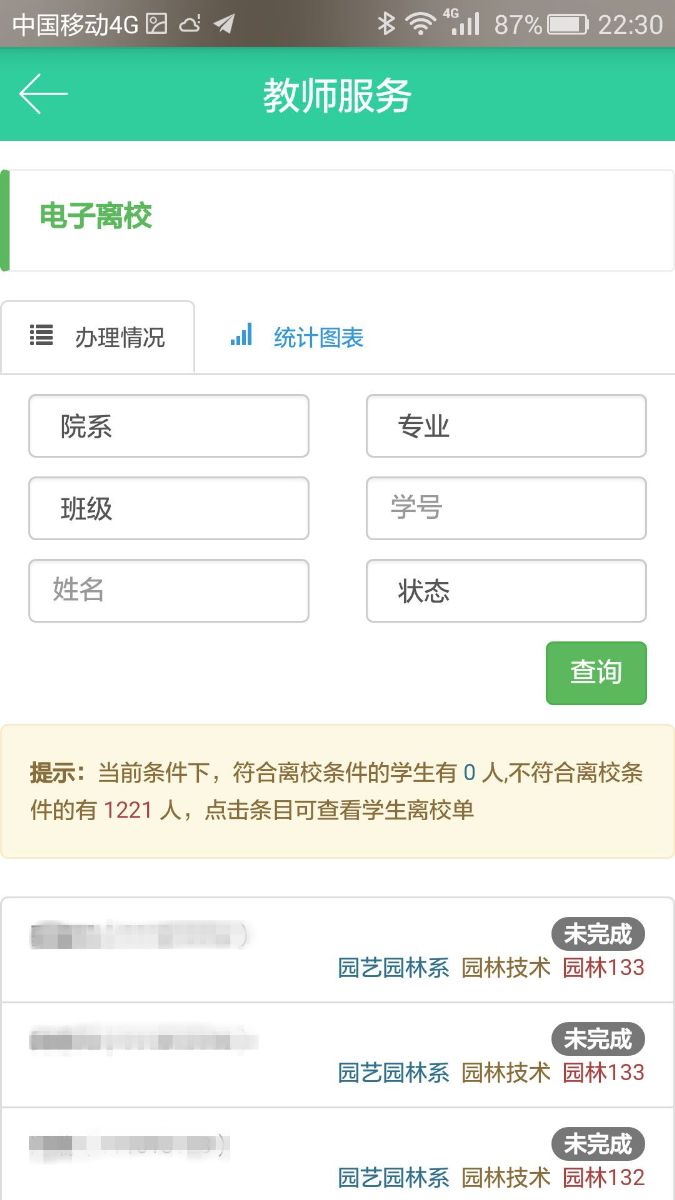Go back using the arrow icon
Viewport: 675px width, 1200px height.
(43, 94)
